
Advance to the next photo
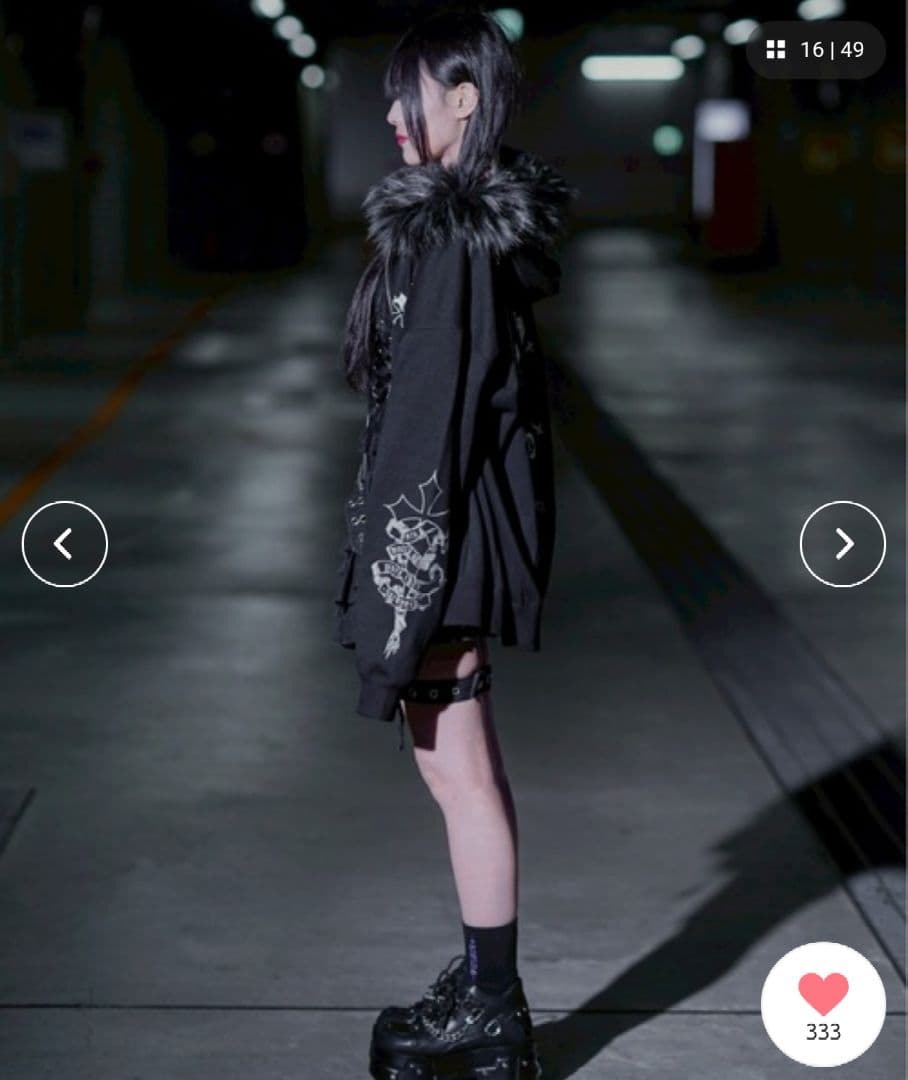coord(842,544)
